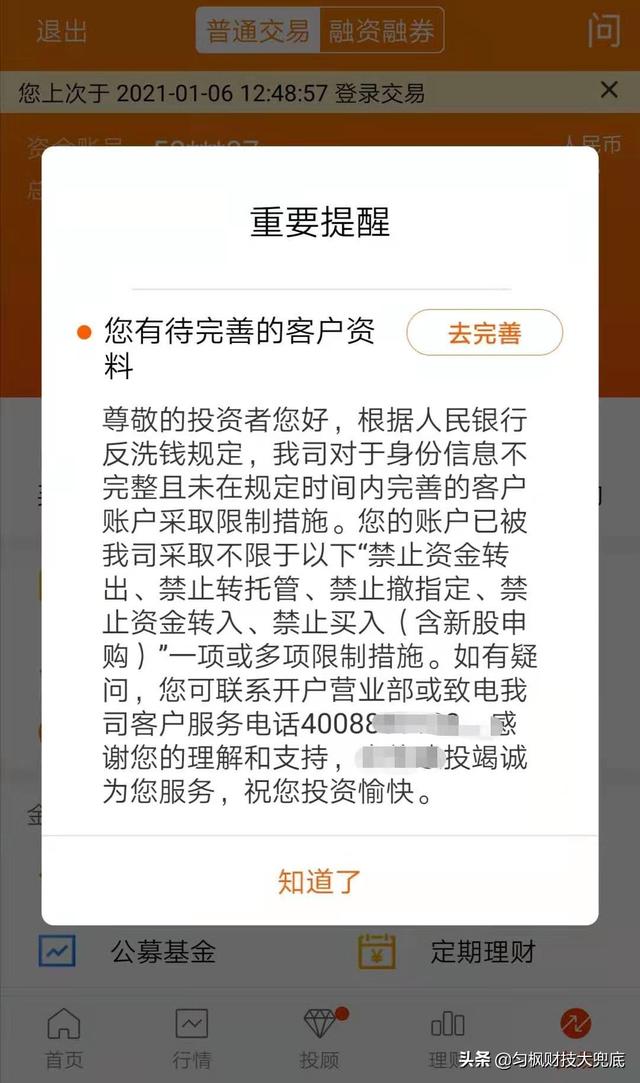The image size is (640, 1083).
Task: Open the 投顾 tab
Action: [x=320, y=1038]
